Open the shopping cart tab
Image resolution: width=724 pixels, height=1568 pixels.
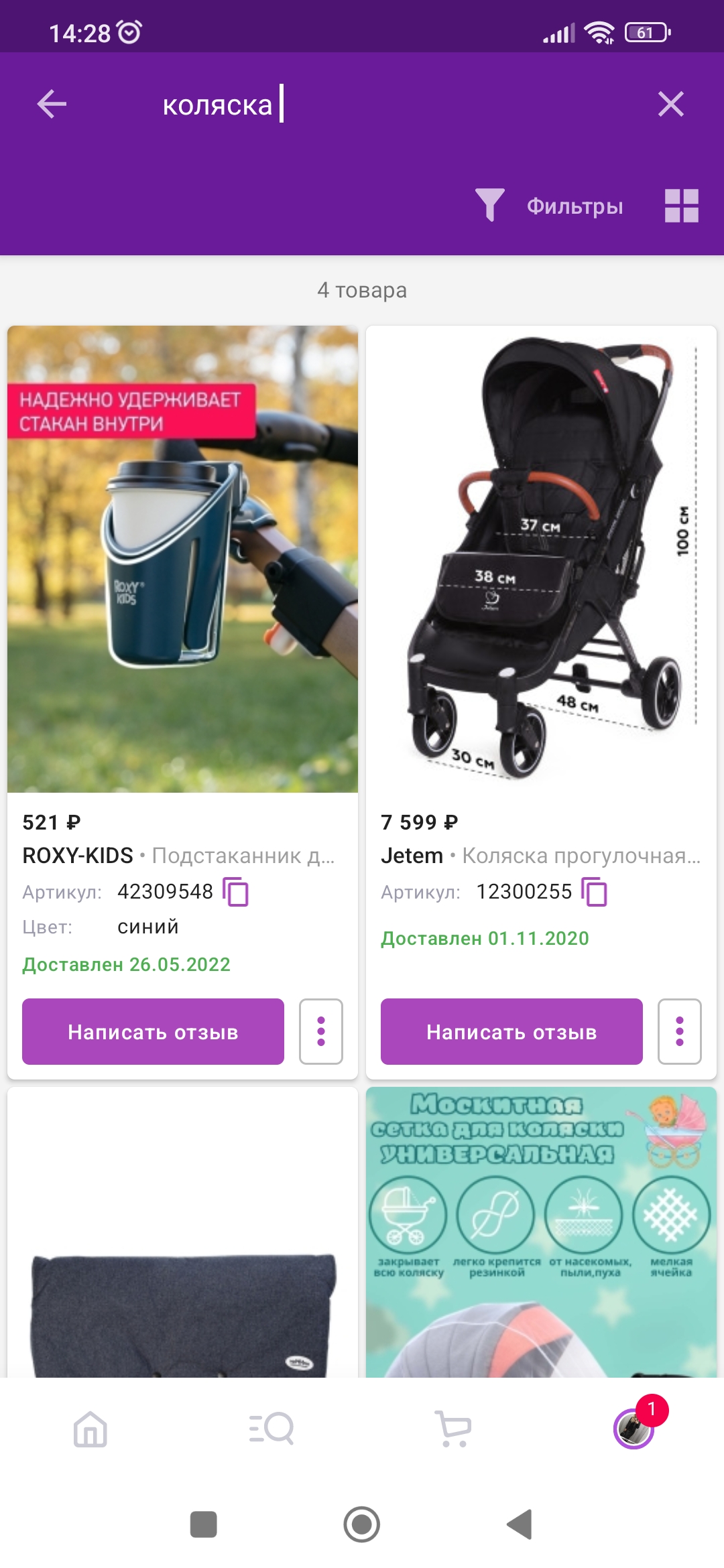coord(453,1429)
